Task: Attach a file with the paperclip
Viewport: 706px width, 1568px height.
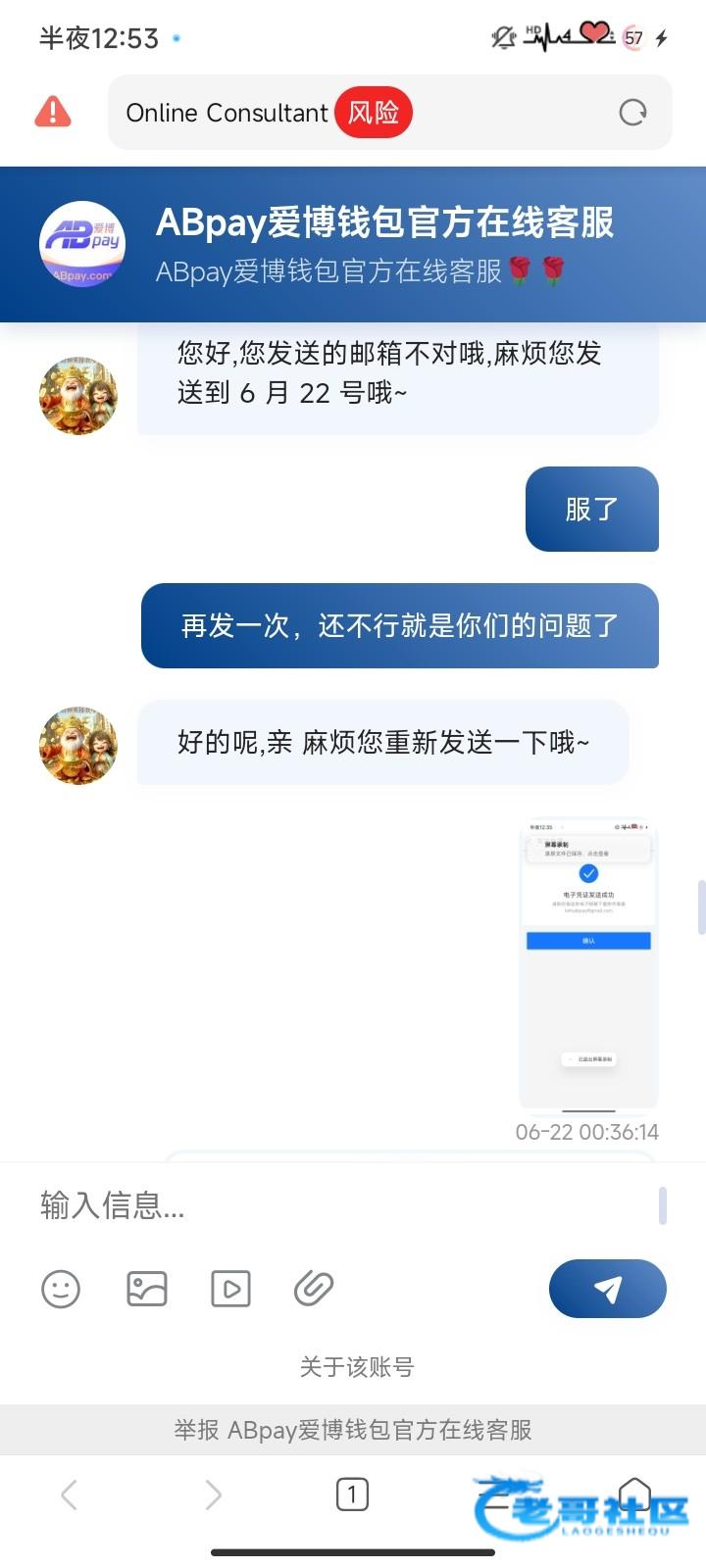Action: [314, 1289]
